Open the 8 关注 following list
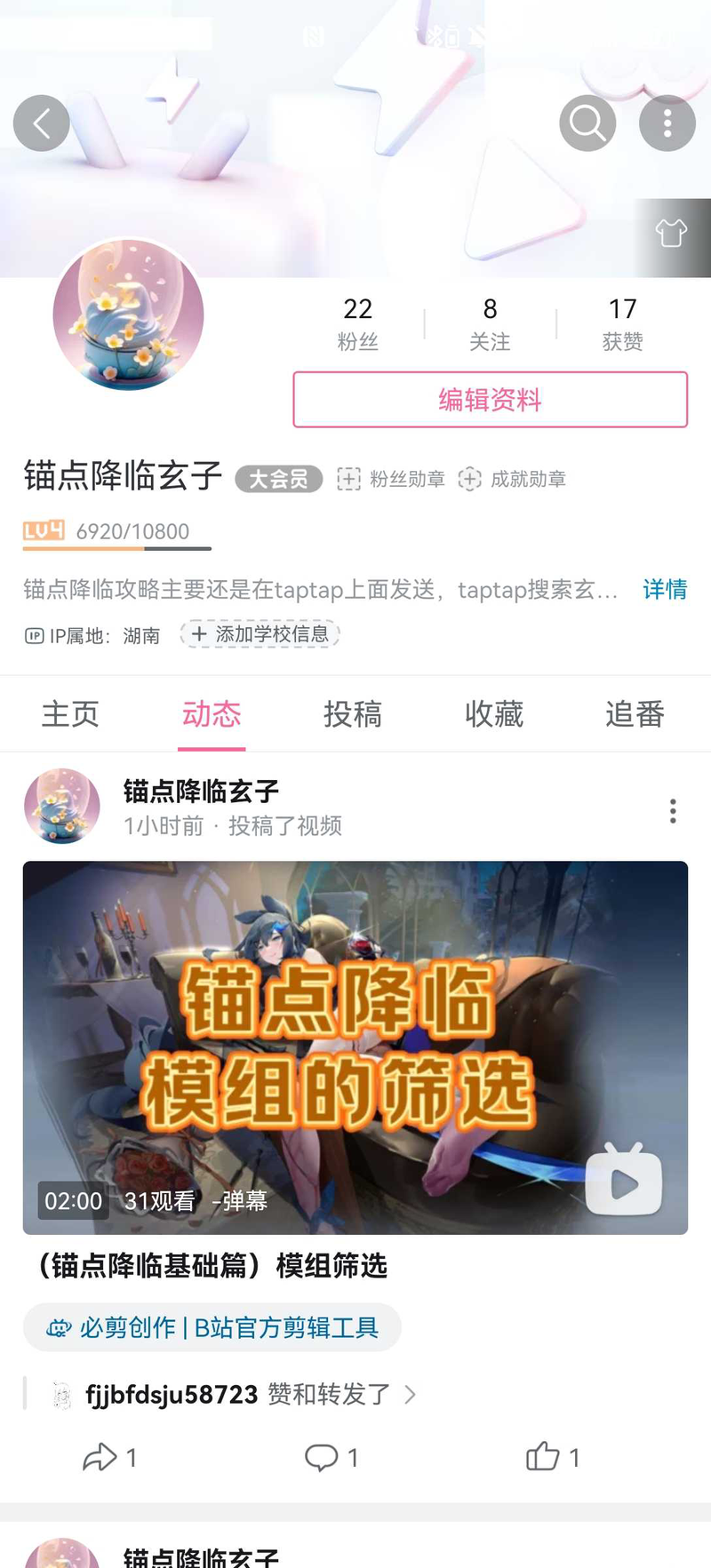This screenshot has height=1568, width=711. pyautogui.click(x=490, y=323)
